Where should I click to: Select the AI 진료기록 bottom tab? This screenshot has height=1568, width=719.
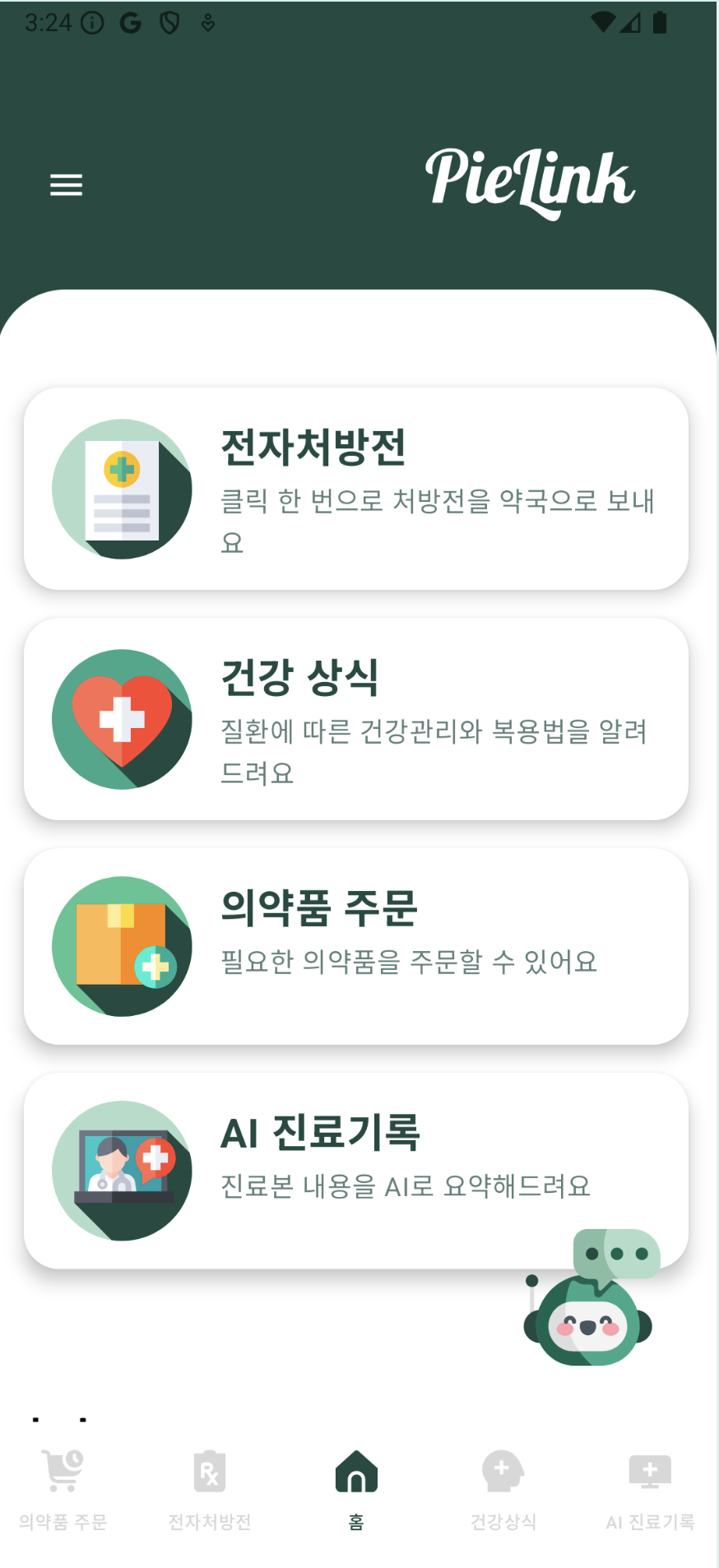coord(650,1487)
